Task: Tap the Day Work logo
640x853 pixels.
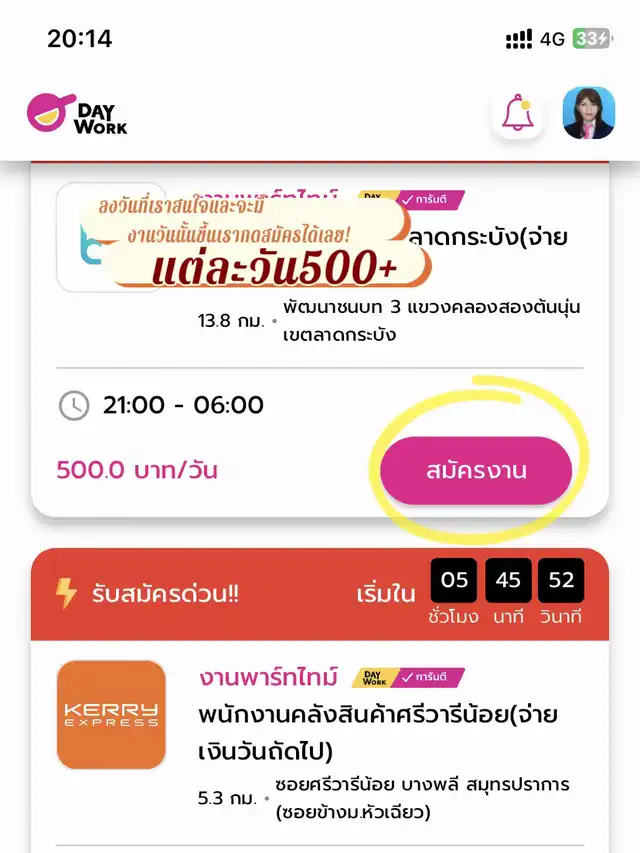Action: pos(78,114)
